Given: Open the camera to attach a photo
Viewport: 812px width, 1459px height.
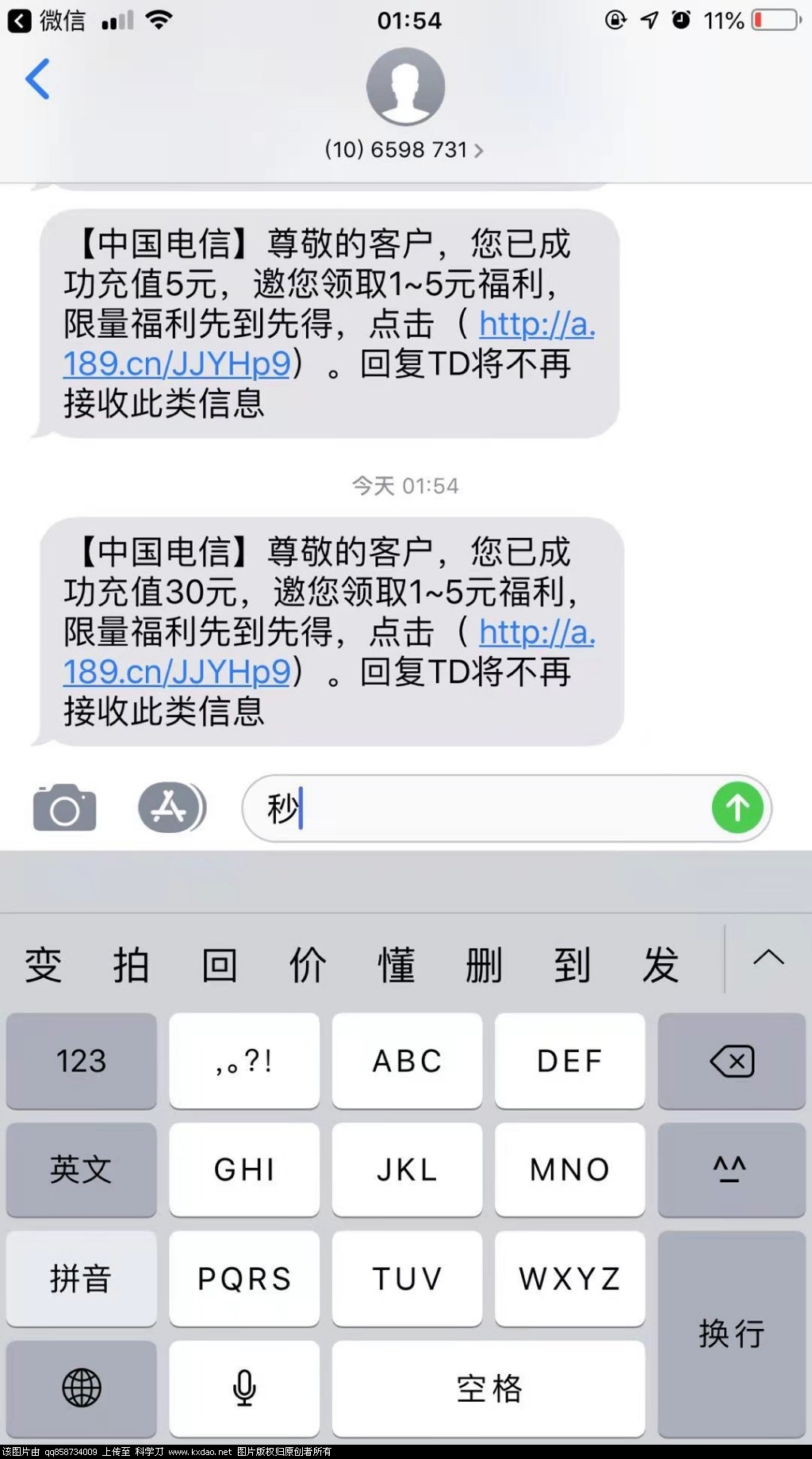Looking at the screenshot, I should click(x=64, y=808).
